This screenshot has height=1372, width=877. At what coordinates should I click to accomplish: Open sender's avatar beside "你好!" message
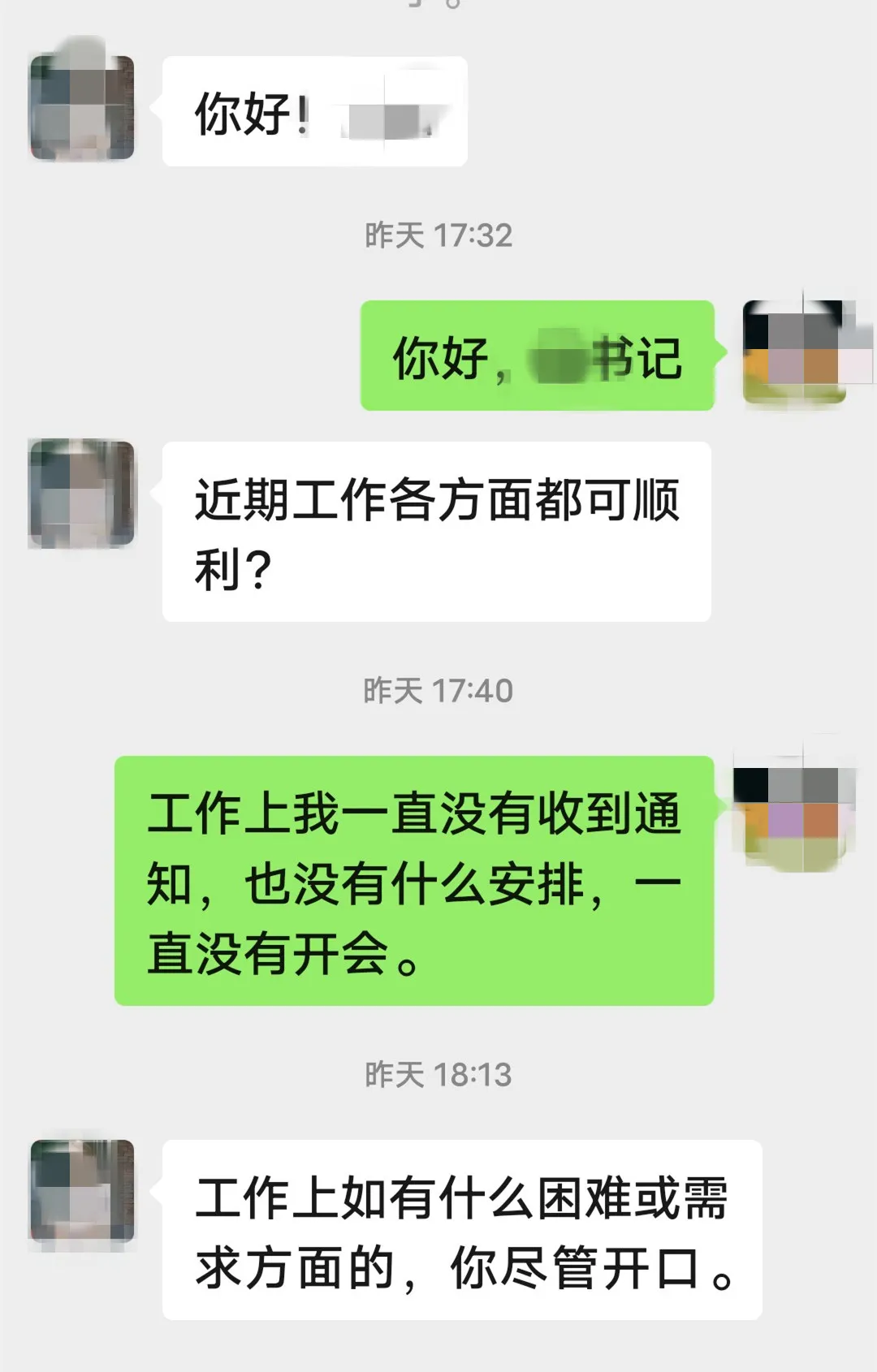click(x=82, y=106)
